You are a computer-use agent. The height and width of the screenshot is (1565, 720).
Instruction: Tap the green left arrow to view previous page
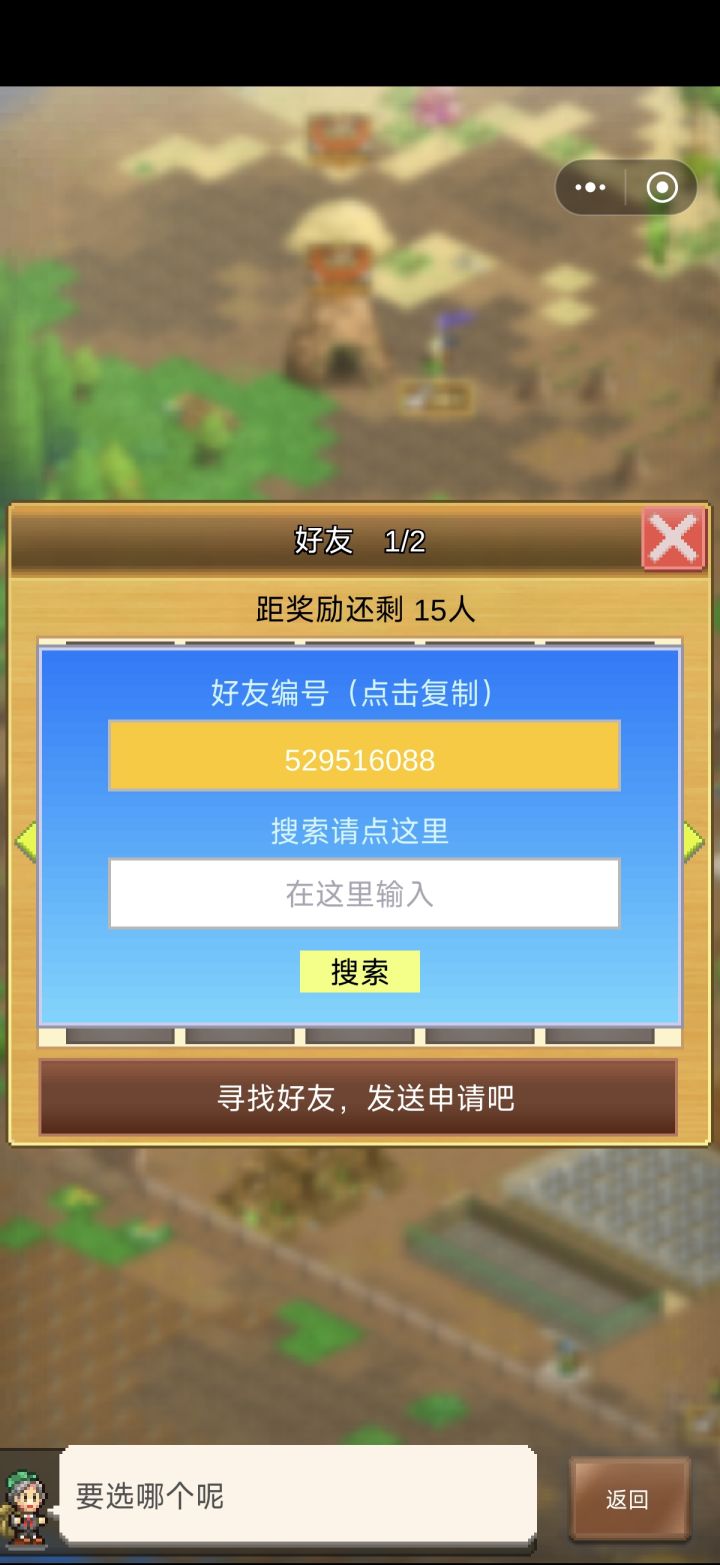[27, 840]
